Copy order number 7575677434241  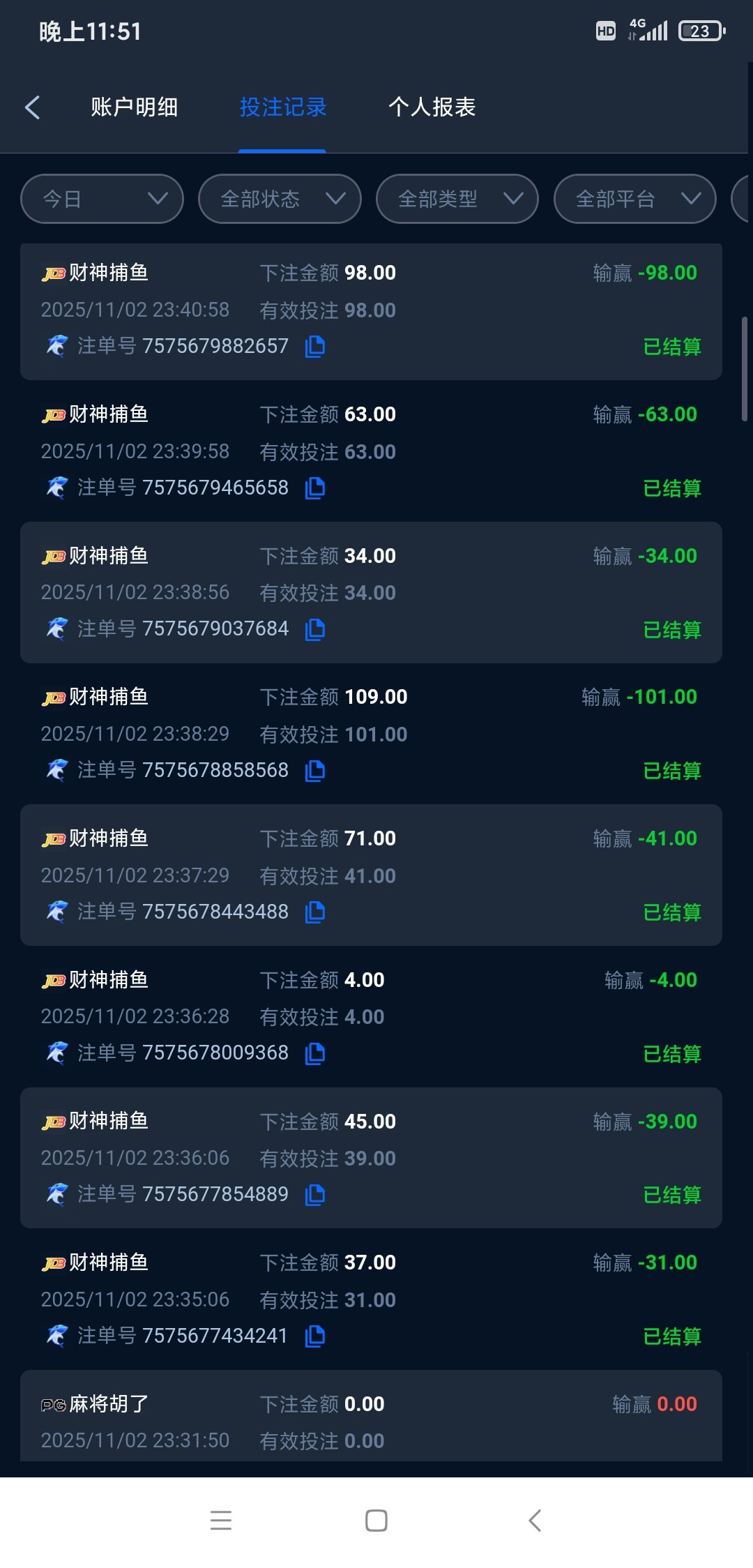(x=315, y=1336)
